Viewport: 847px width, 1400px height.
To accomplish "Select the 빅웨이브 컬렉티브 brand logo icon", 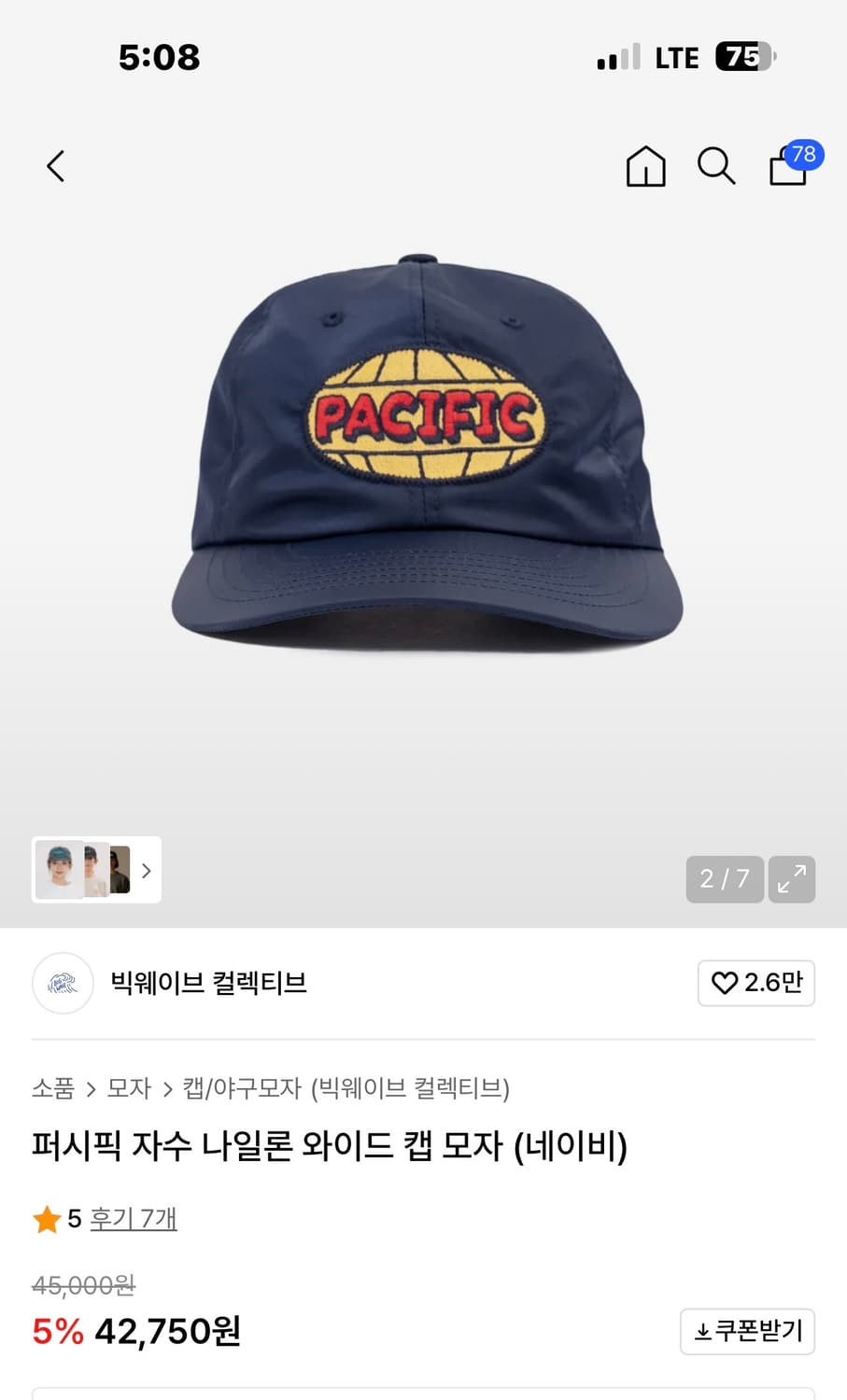I will [63, 983].
